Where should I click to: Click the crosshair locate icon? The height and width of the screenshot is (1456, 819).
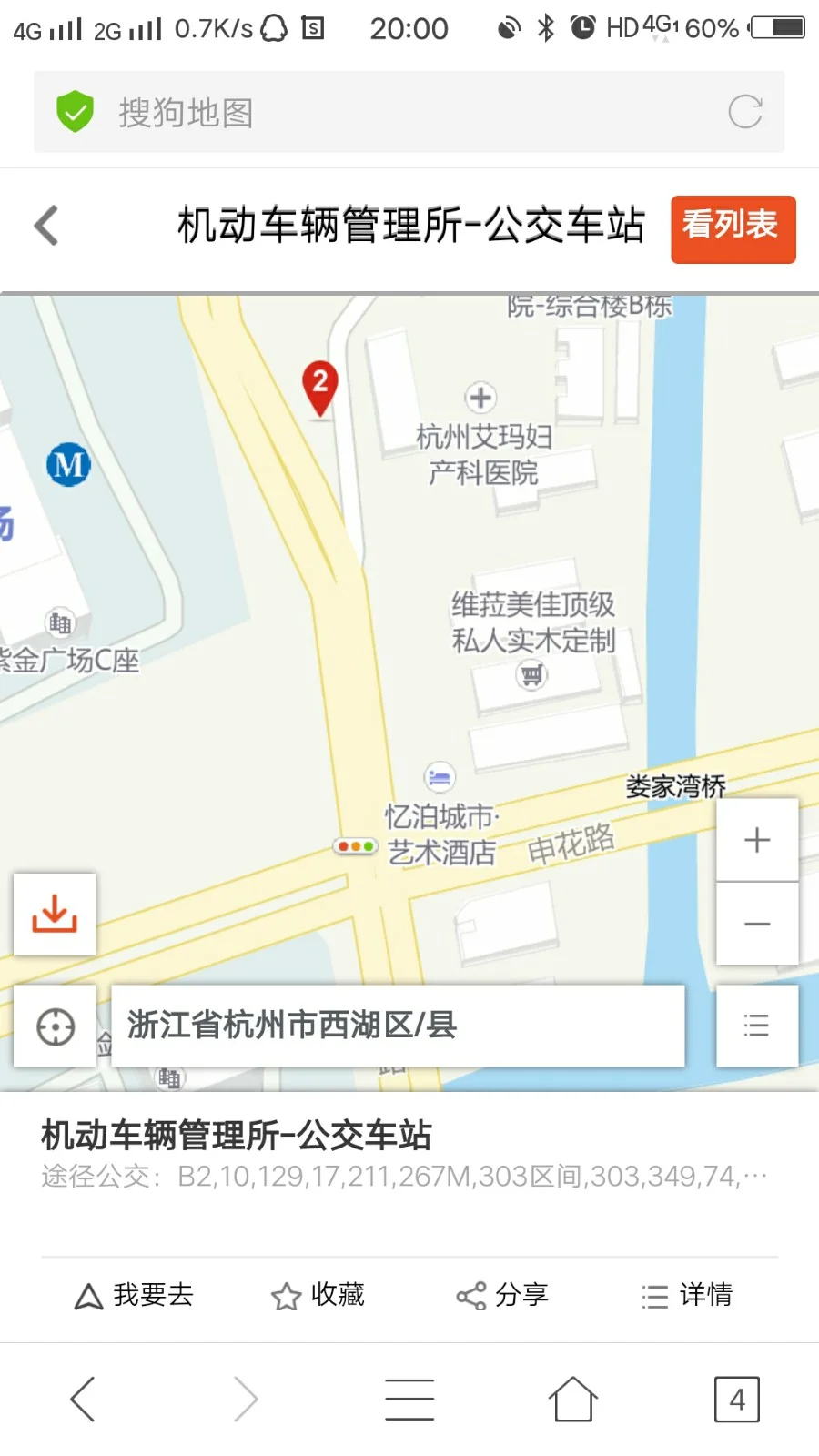pos(55,1026)
